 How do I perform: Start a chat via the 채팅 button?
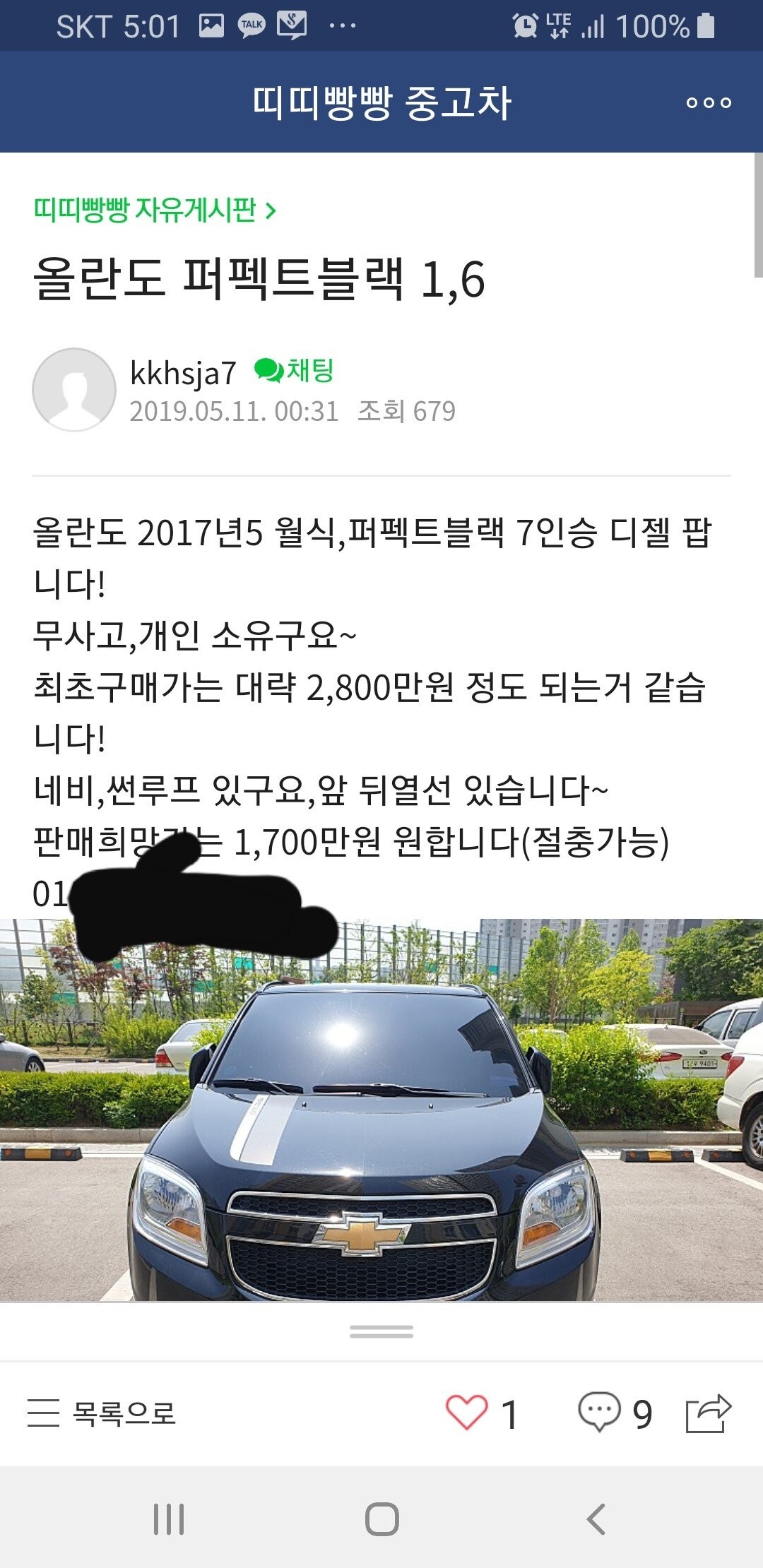pyautogui.click(x=294, y=371)
